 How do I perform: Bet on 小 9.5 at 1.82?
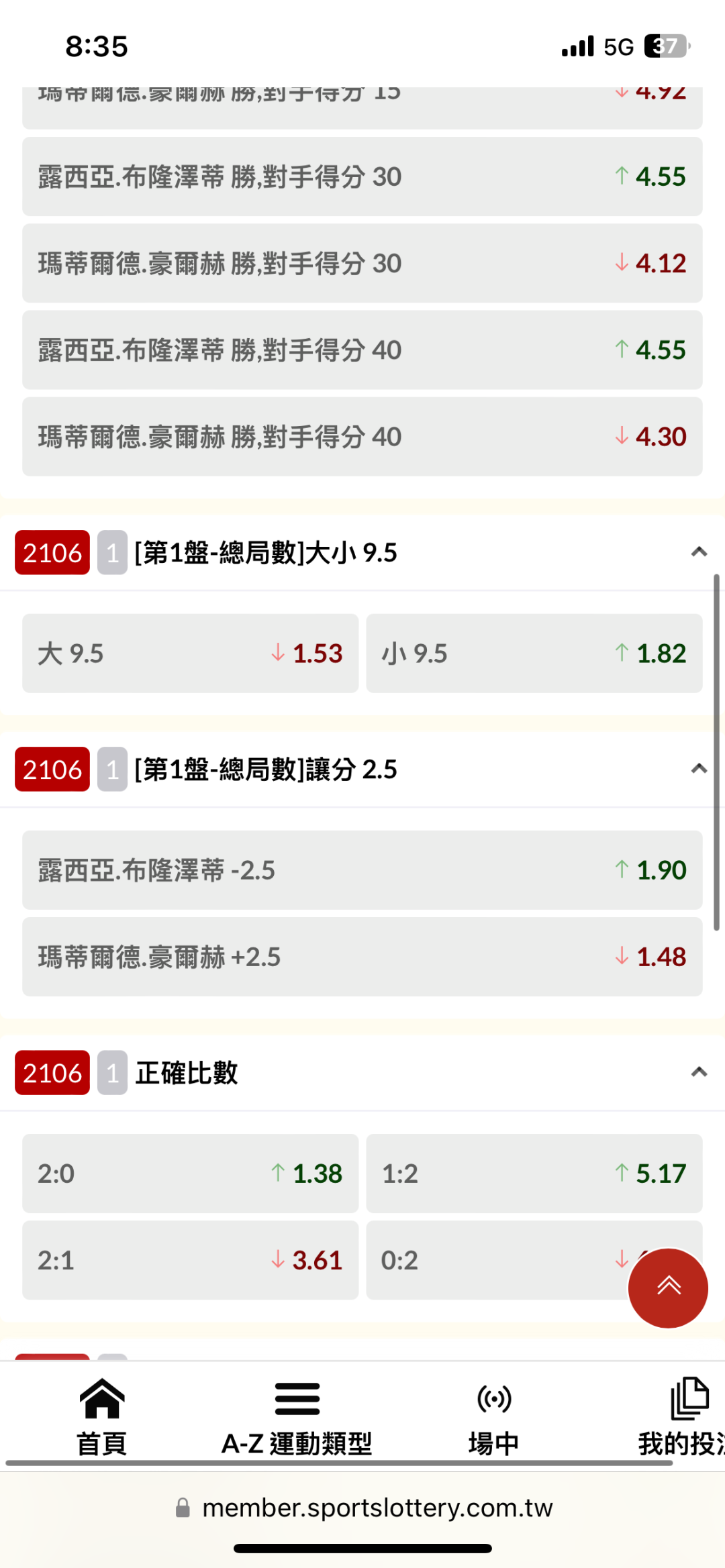pyautogui.click(x=534, y=653)
